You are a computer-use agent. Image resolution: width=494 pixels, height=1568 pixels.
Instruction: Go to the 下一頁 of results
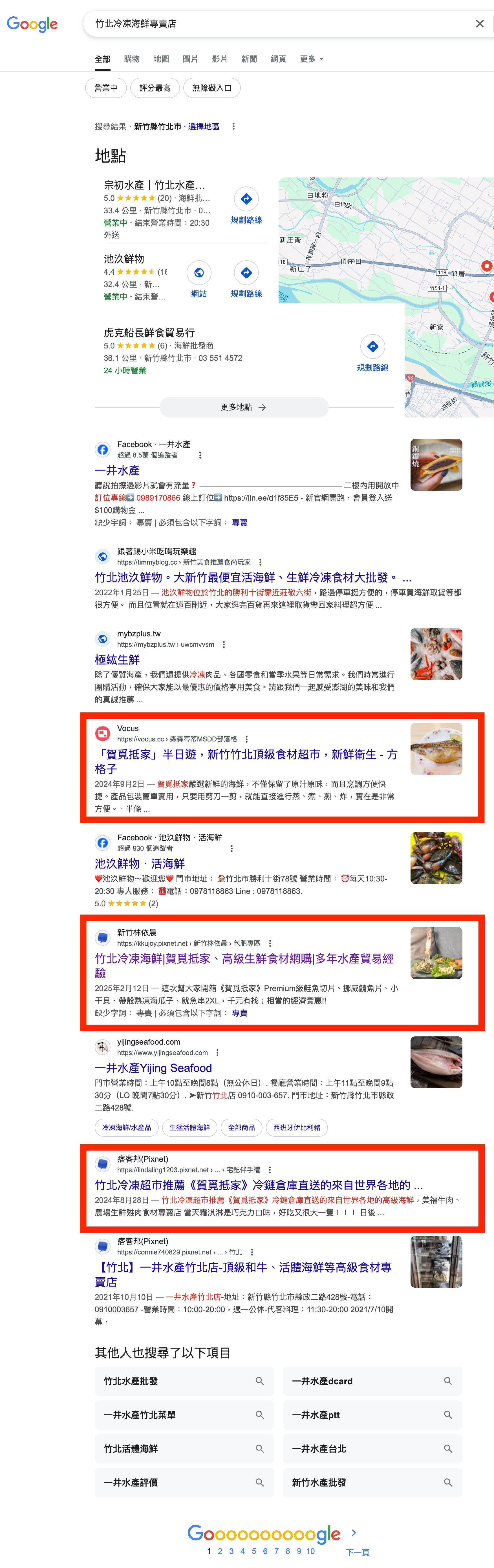tap(358, 1552)
